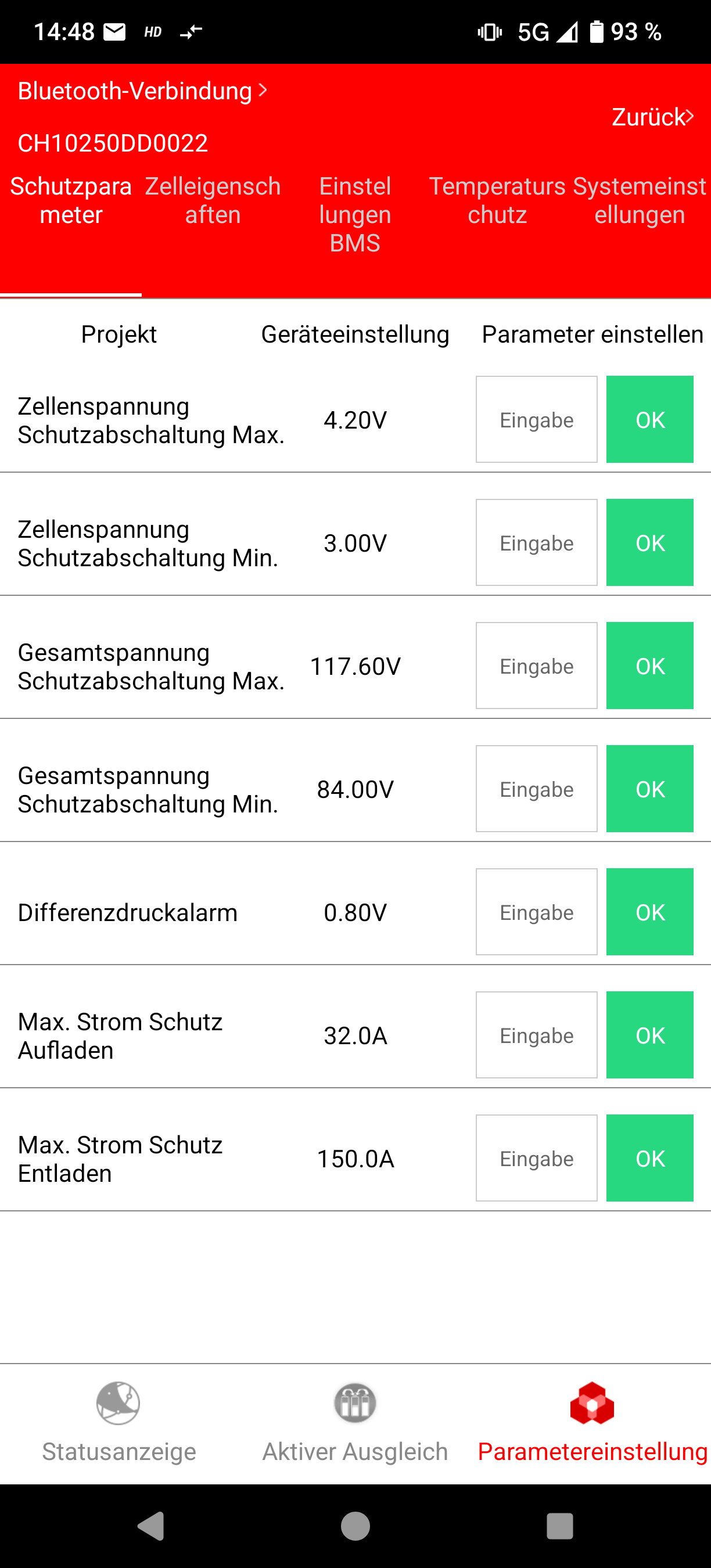Screen dimensions: 711x1568
Task: Switch to the Zelleigenschaften tab
Action: (x=213, y=200)
